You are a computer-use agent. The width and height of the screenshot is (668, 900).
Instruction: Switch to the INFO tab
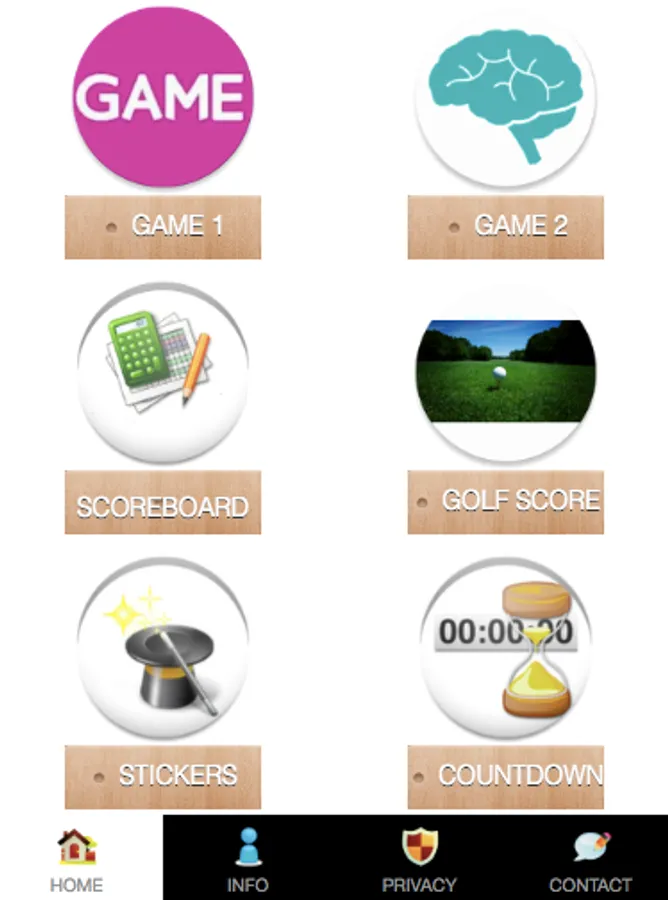pos(248,858)
